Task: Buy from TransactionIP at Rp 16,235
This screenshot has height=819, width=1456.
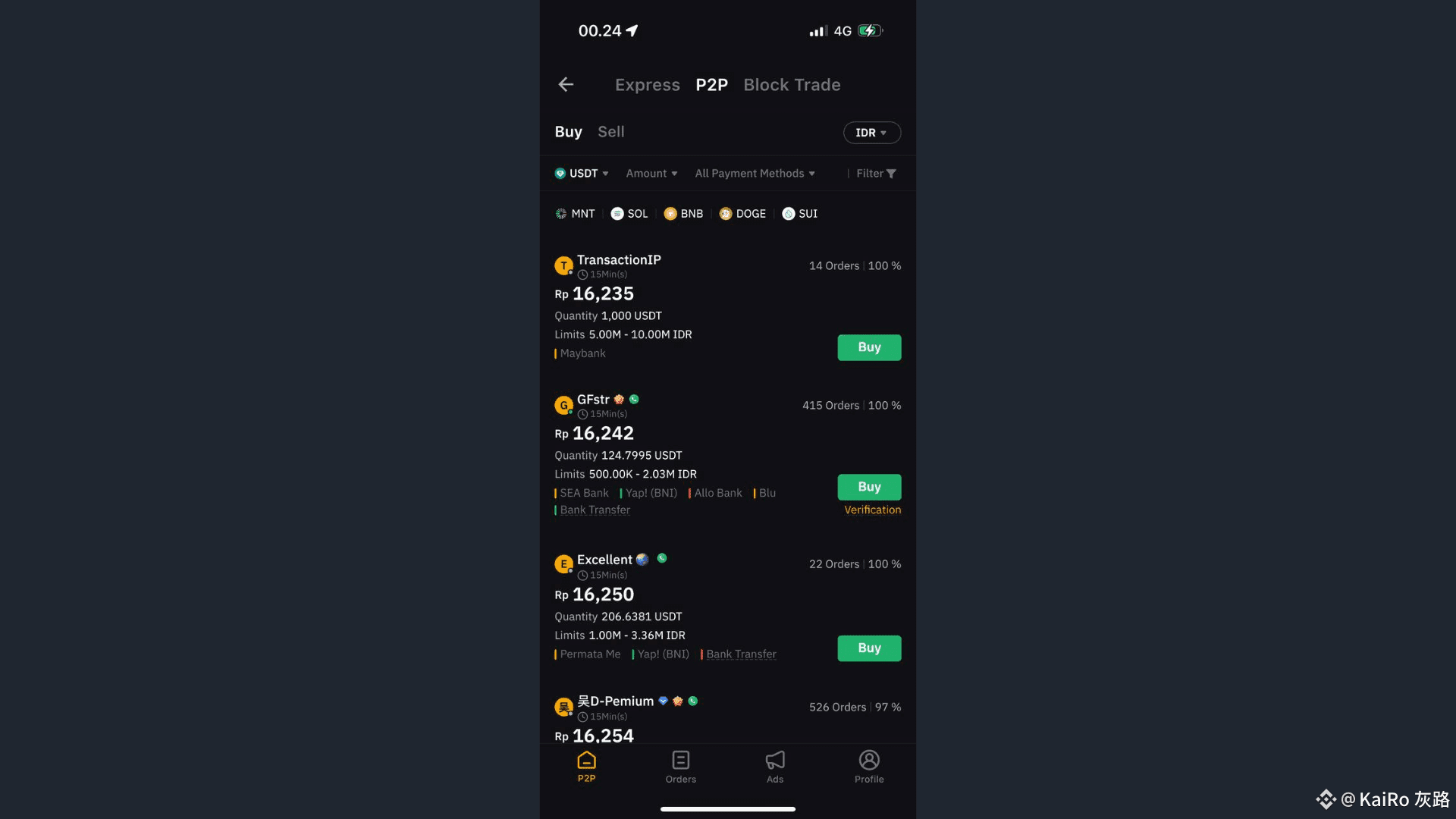Action: point(869,347)
